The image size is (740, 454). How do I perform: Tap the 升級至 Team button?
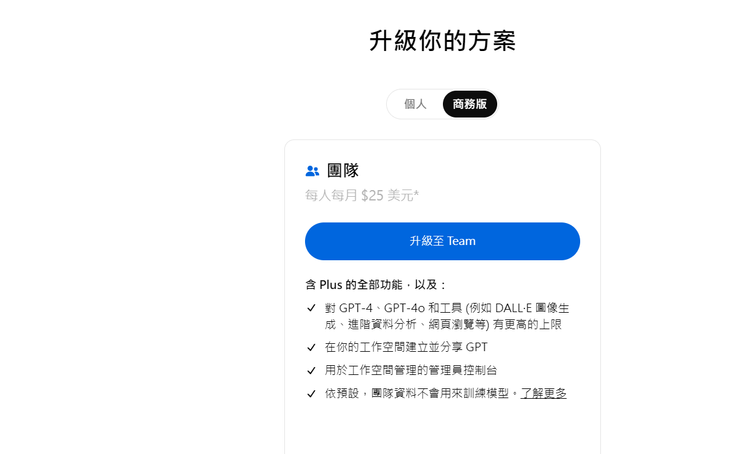tap(442, 241)
